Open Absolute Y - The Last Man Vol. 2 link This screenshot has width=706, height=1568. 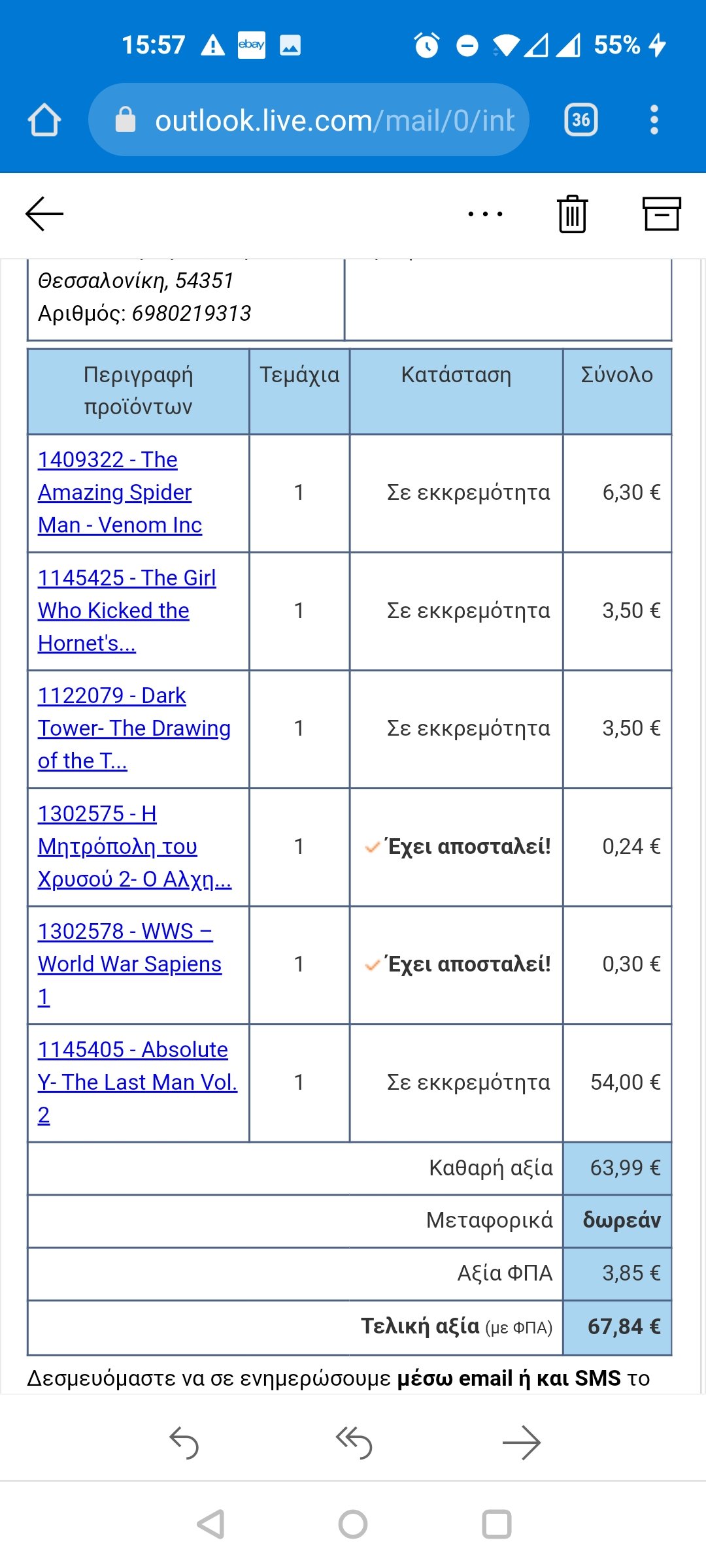pyautogui.click(x=137, y=1083)
